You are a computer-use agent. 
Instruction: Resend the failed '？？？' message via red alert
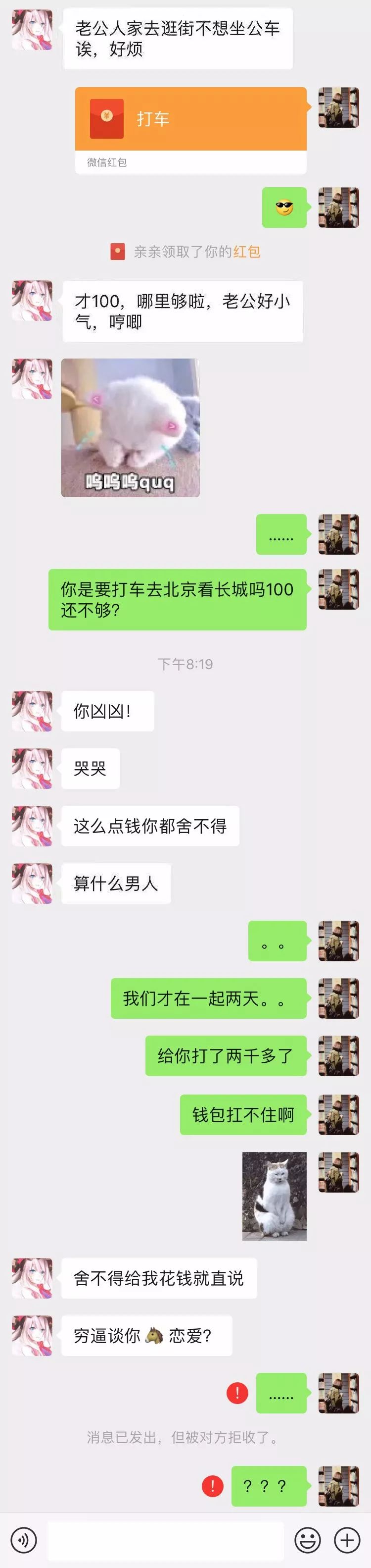pyautogui.click(x=212, y=1486)
